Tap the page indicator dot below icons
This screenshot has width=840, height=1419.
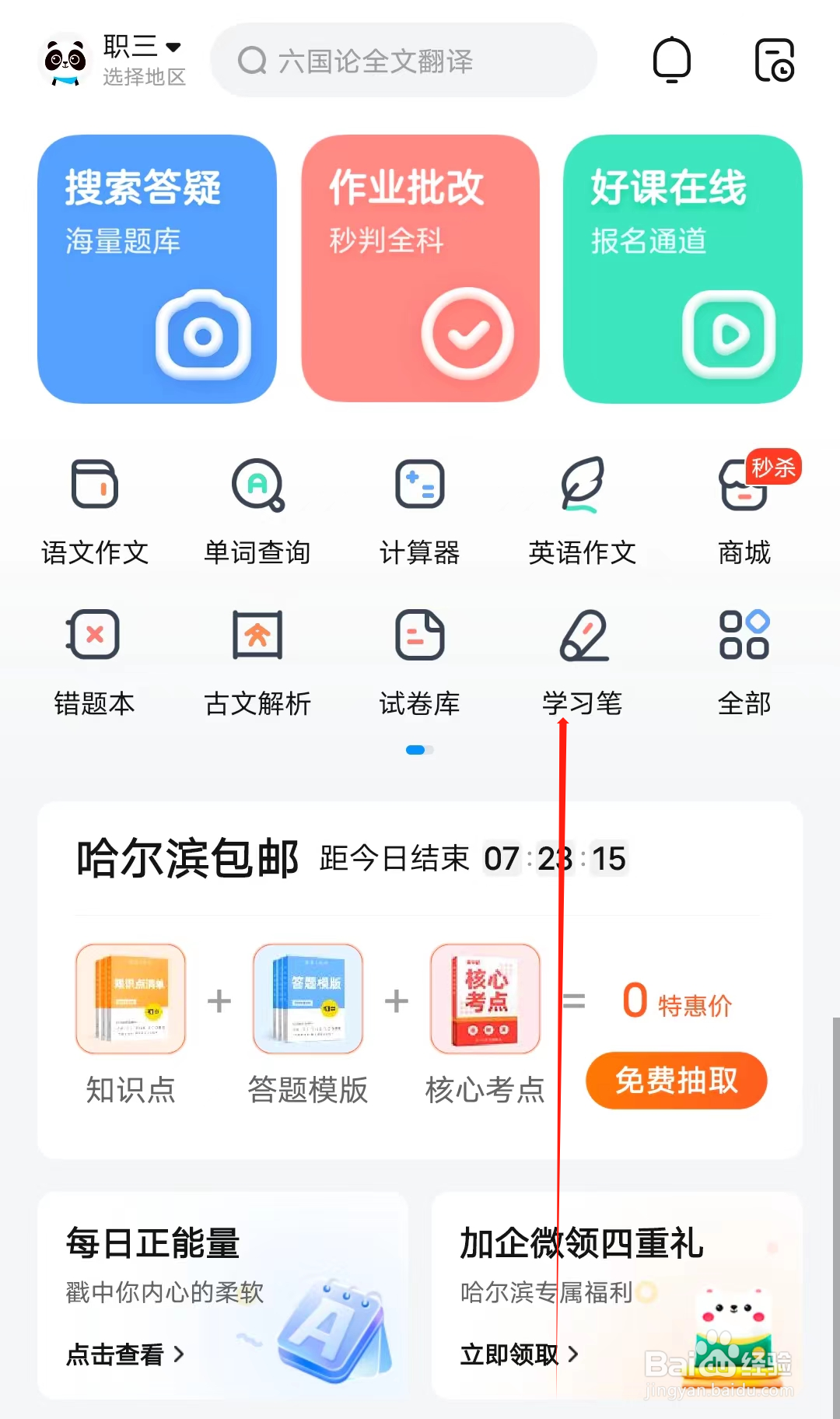[419, 750]
